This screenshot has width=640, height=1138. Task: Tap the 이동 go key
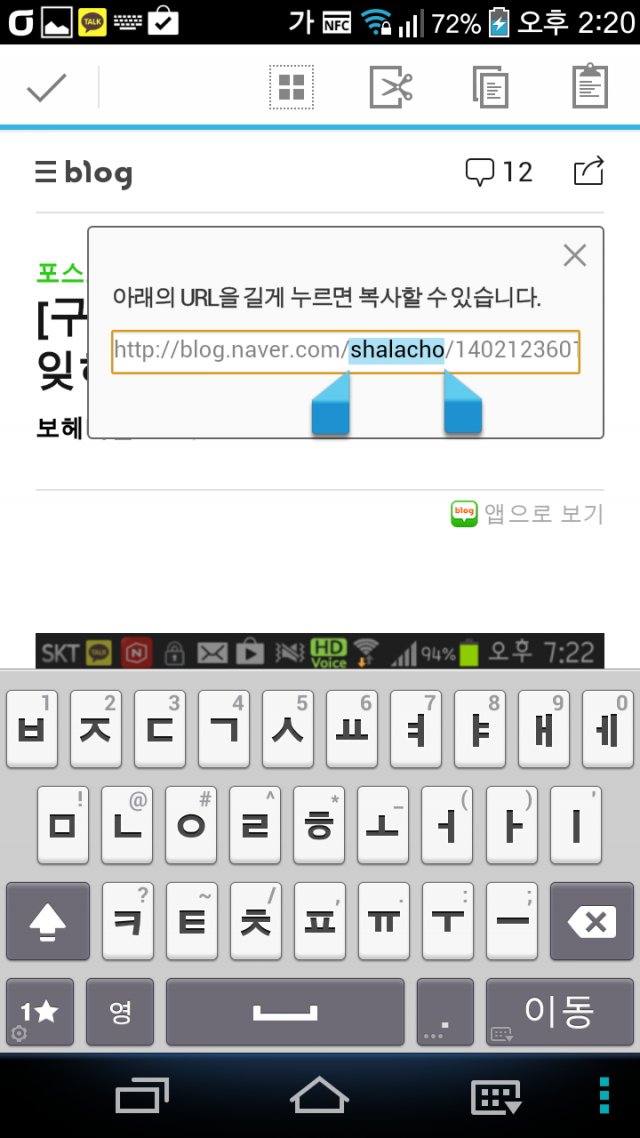tap(559, 1012)
